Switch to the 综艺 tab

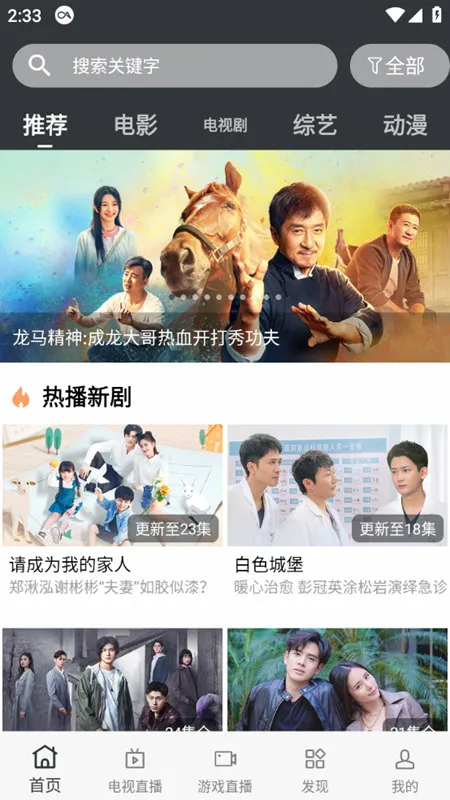tap(315, 125)
